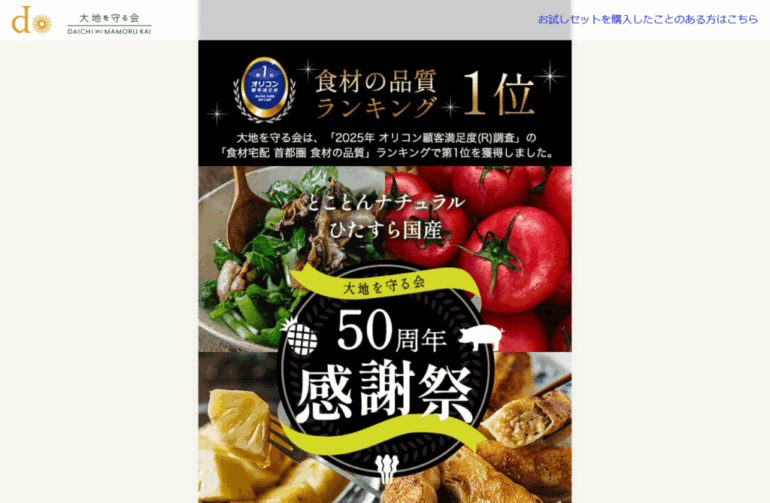Viewport: 770px width, 503px height.
Task: Tap the Daichi wo Mamoru Kai header logo
Action: (82, 21)
